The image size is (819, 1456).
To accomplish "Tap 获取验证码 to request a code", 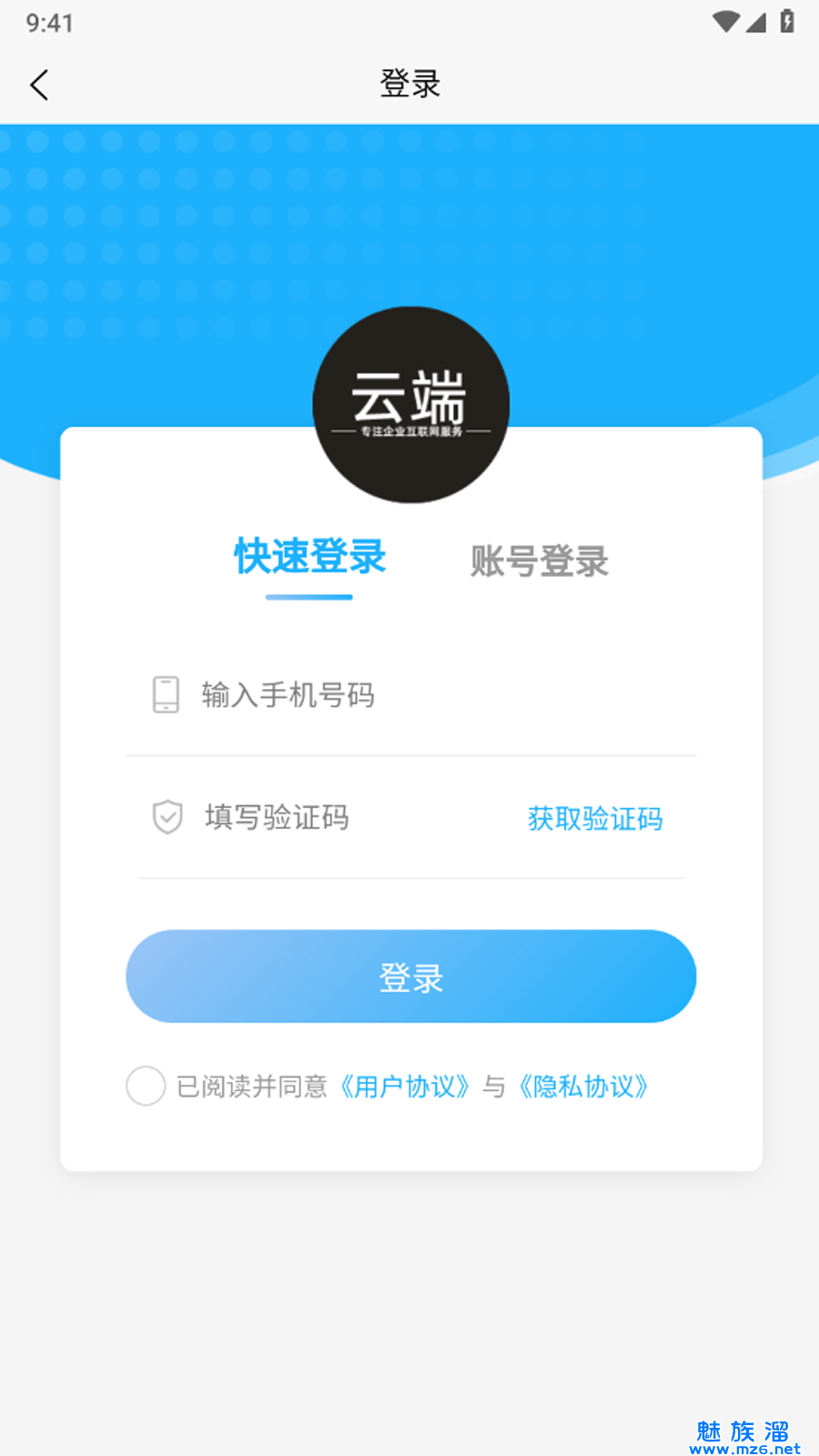I will click(595, 818).
